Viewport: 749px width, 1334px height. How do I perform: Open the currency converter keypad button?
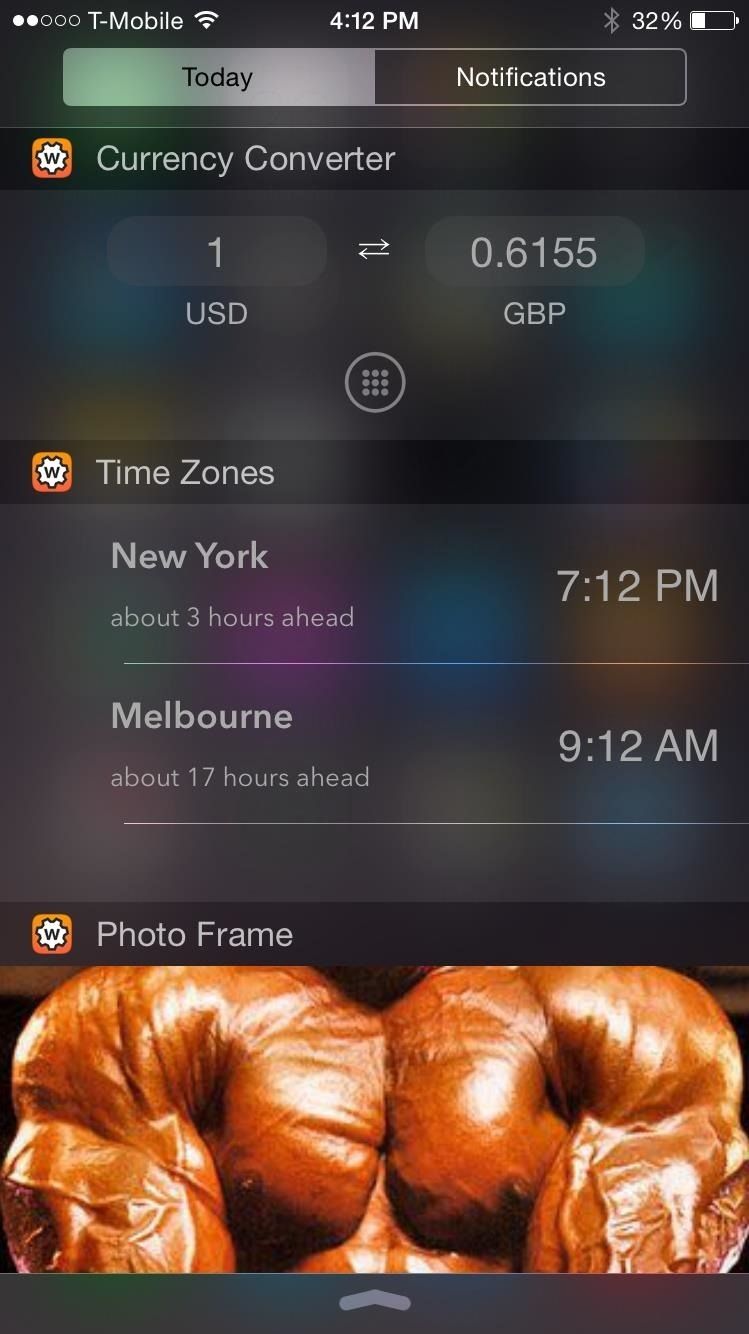tap(375, 382)
